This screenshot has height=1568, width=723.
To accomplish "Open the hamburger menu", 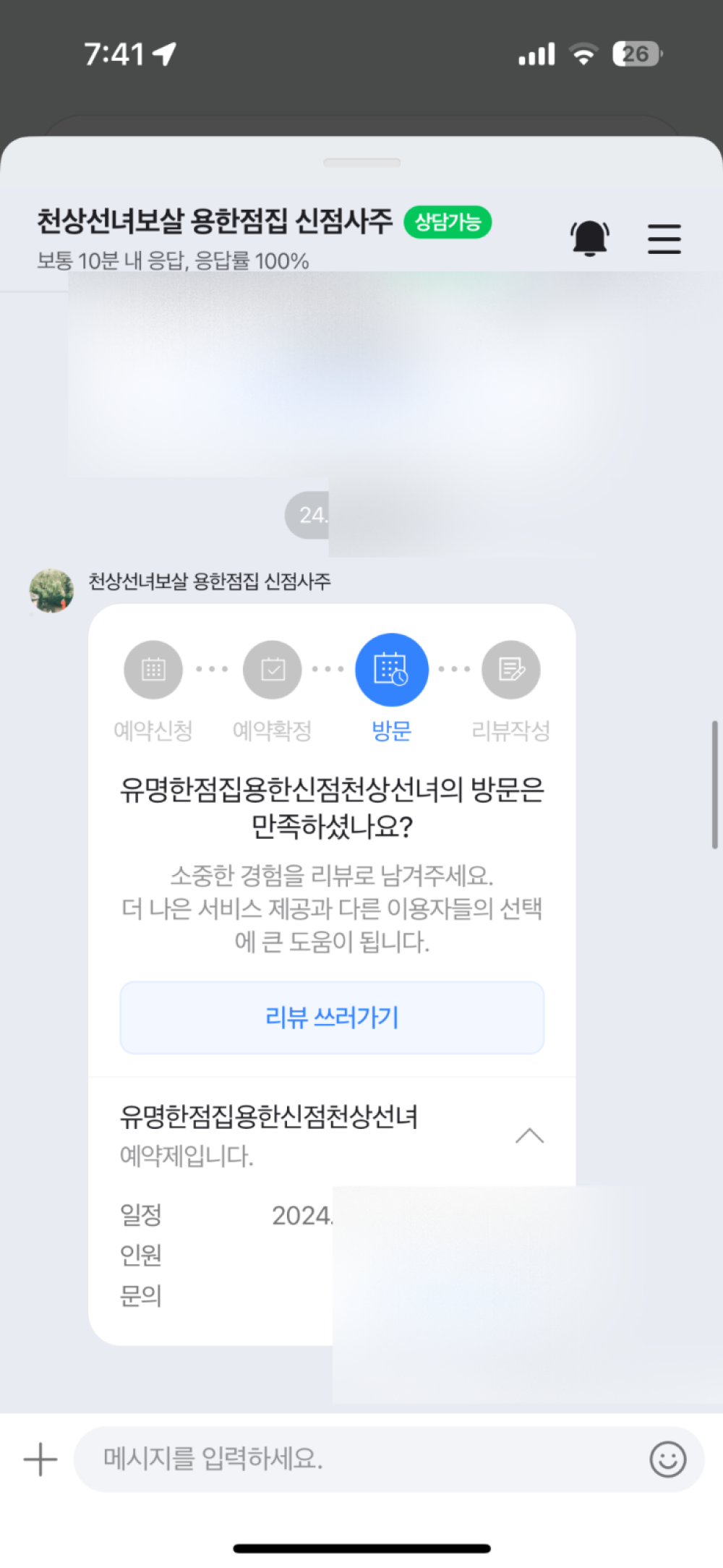I will click(x=664, y=239).
